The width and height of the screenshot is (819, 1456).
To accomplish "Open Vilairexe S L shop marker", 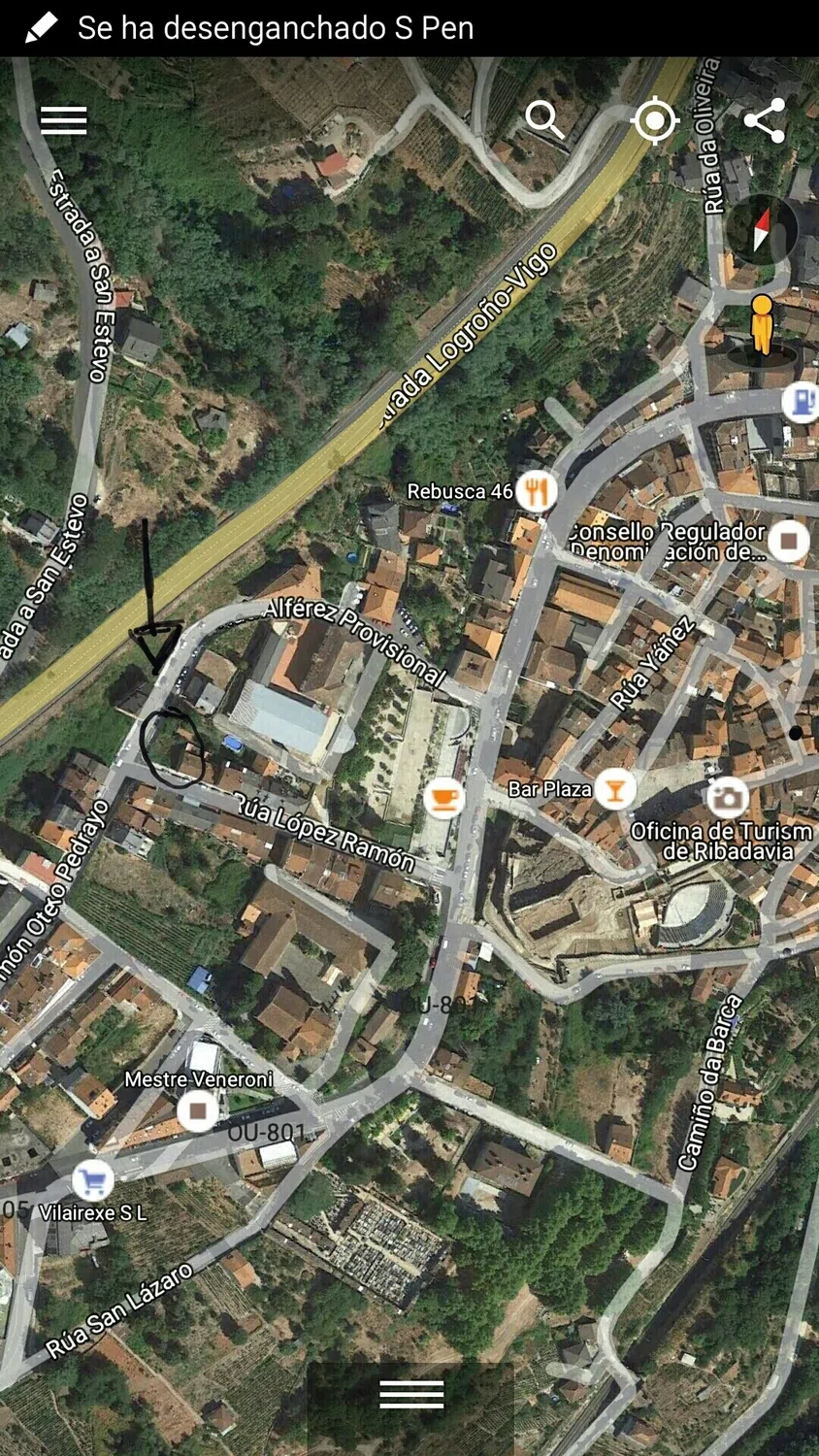I will click(x=93, y=1181).
